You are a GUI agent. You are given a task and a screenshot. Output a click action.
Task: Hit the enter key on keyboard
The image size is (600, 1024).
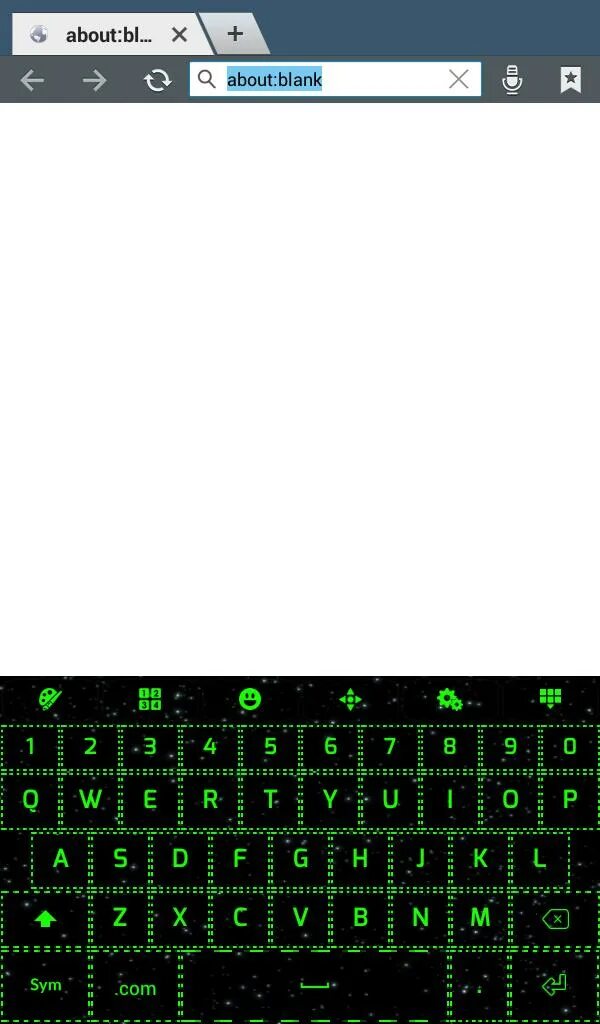(x=555, y=985)
